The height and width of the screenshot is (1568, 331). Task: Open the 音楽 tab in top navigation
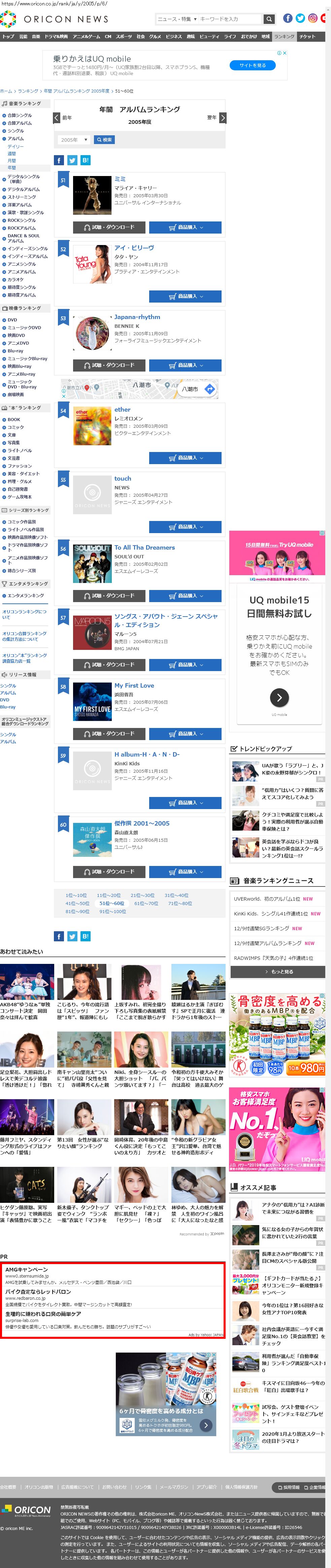click(36, 37)
